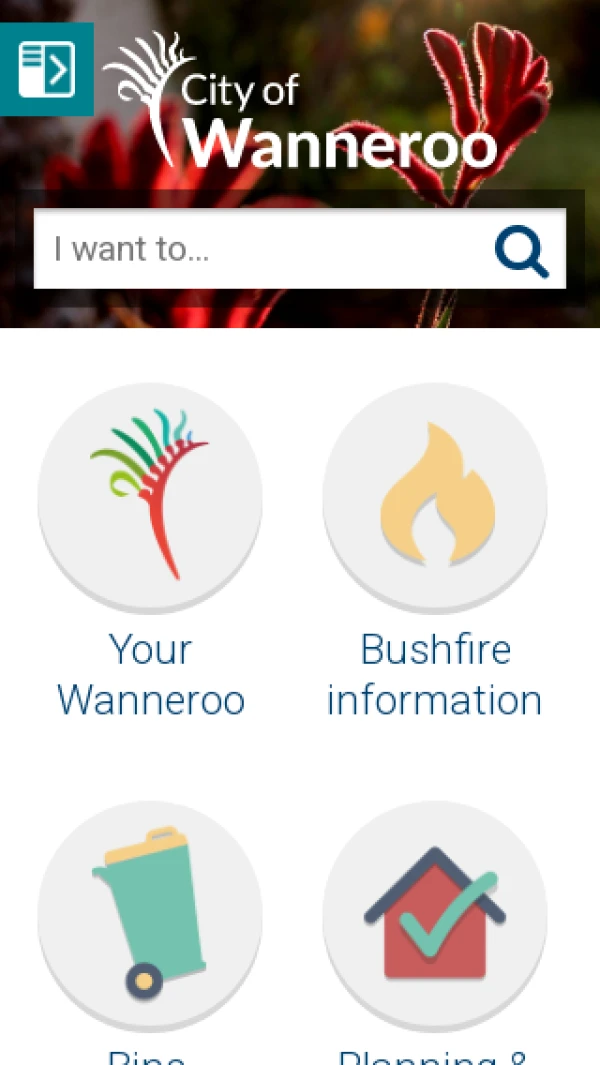Open the Planning tile with house icon
The image size is (600, 1065).
tap(435, 915)
